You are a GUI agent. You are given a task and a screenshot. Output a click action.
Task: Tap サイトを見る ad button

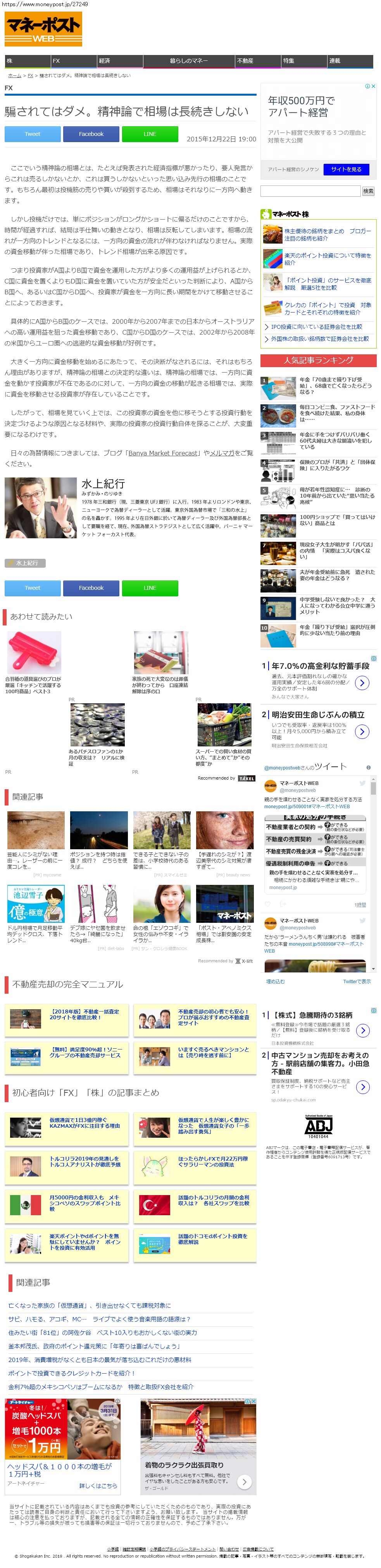346,169
